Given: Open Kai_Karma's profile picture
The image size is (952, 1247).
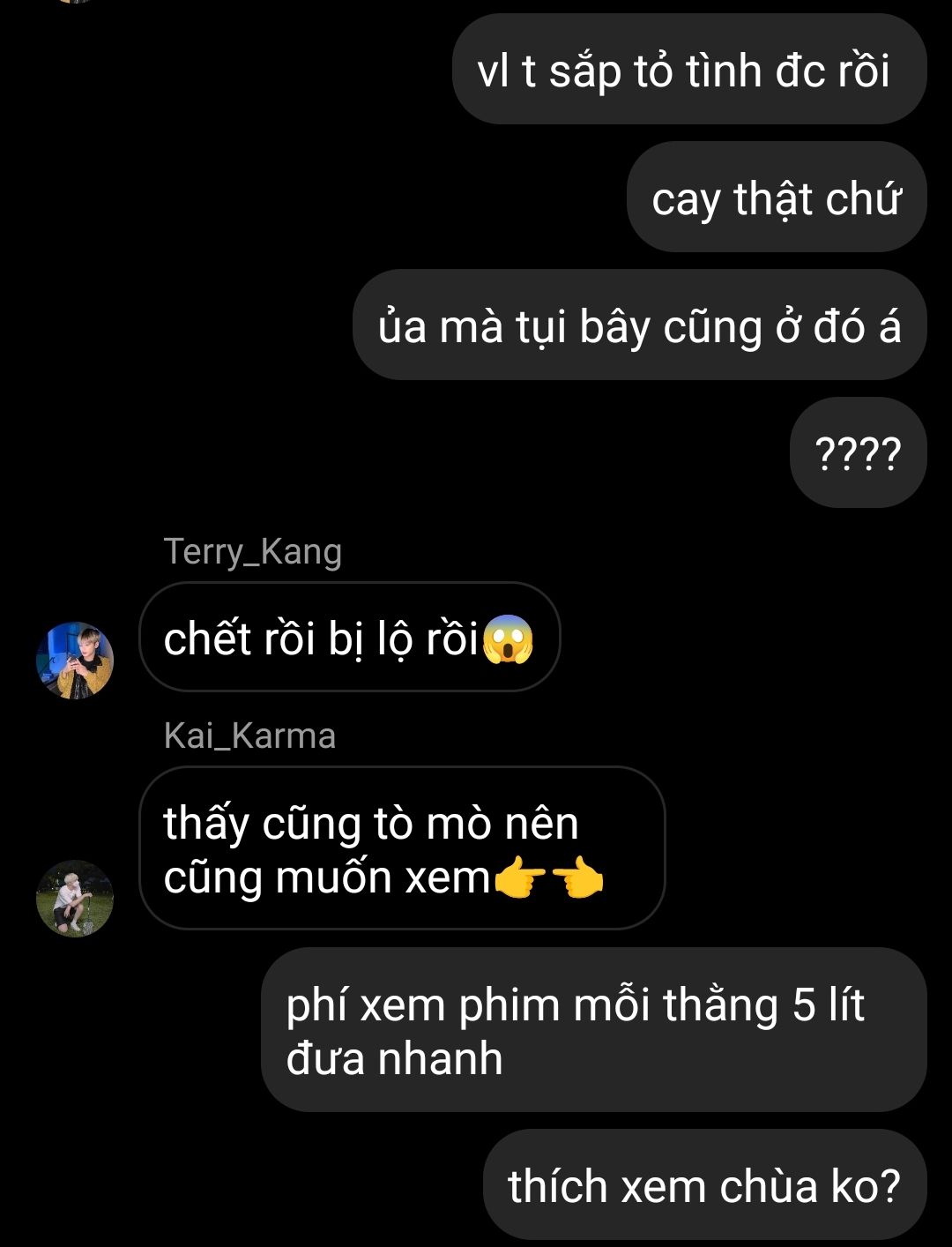Looking at the screenshot, I should (75, 899).
